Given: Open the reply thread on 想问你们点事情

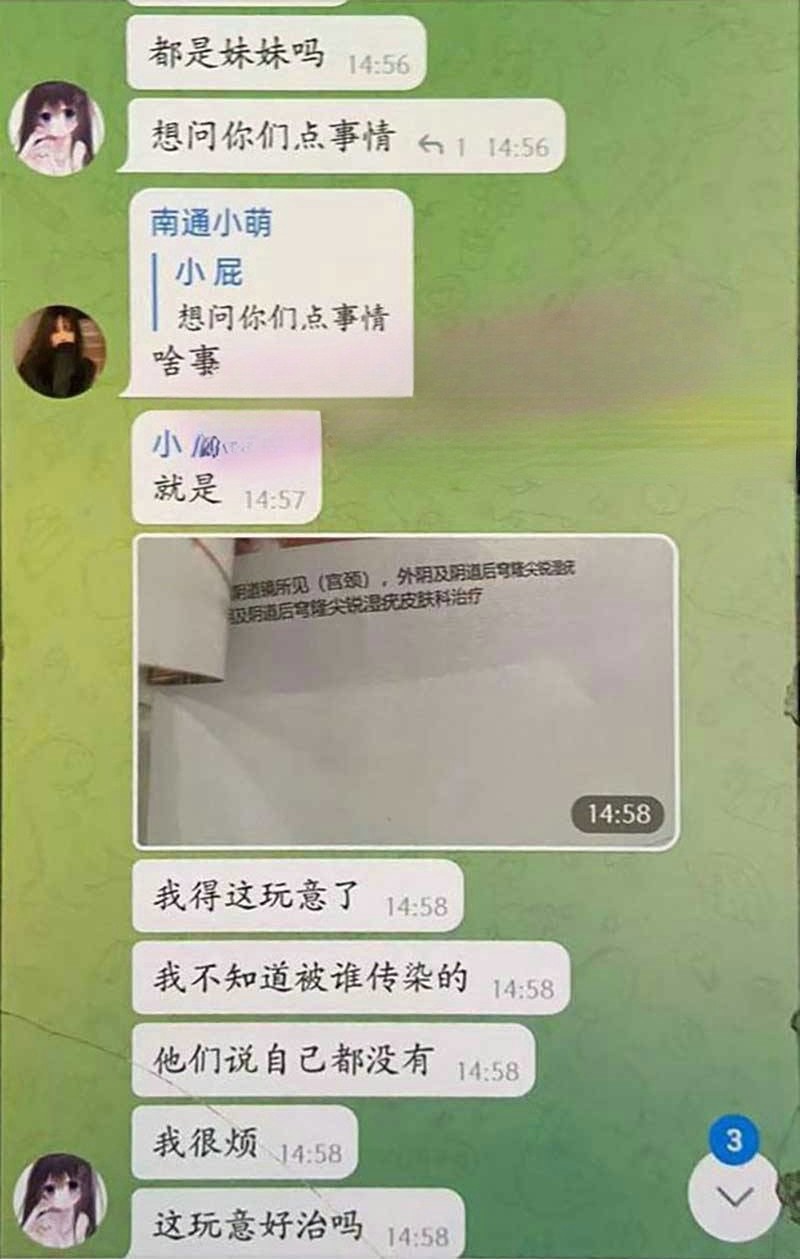Looking at the screenshot, I should coord(442,146).
